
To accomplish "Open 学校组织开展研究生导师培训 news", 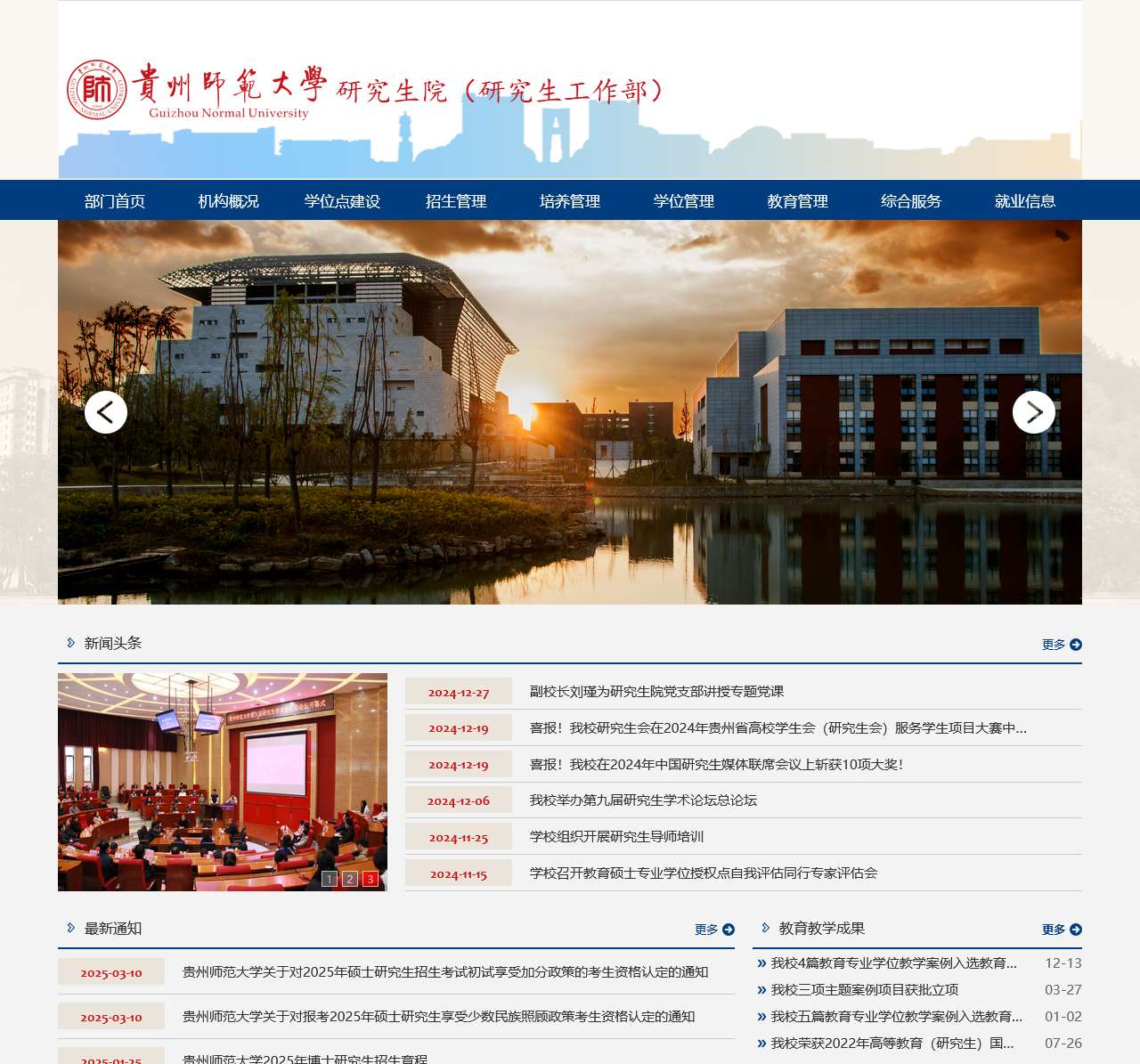I will [x=616, y=837].
